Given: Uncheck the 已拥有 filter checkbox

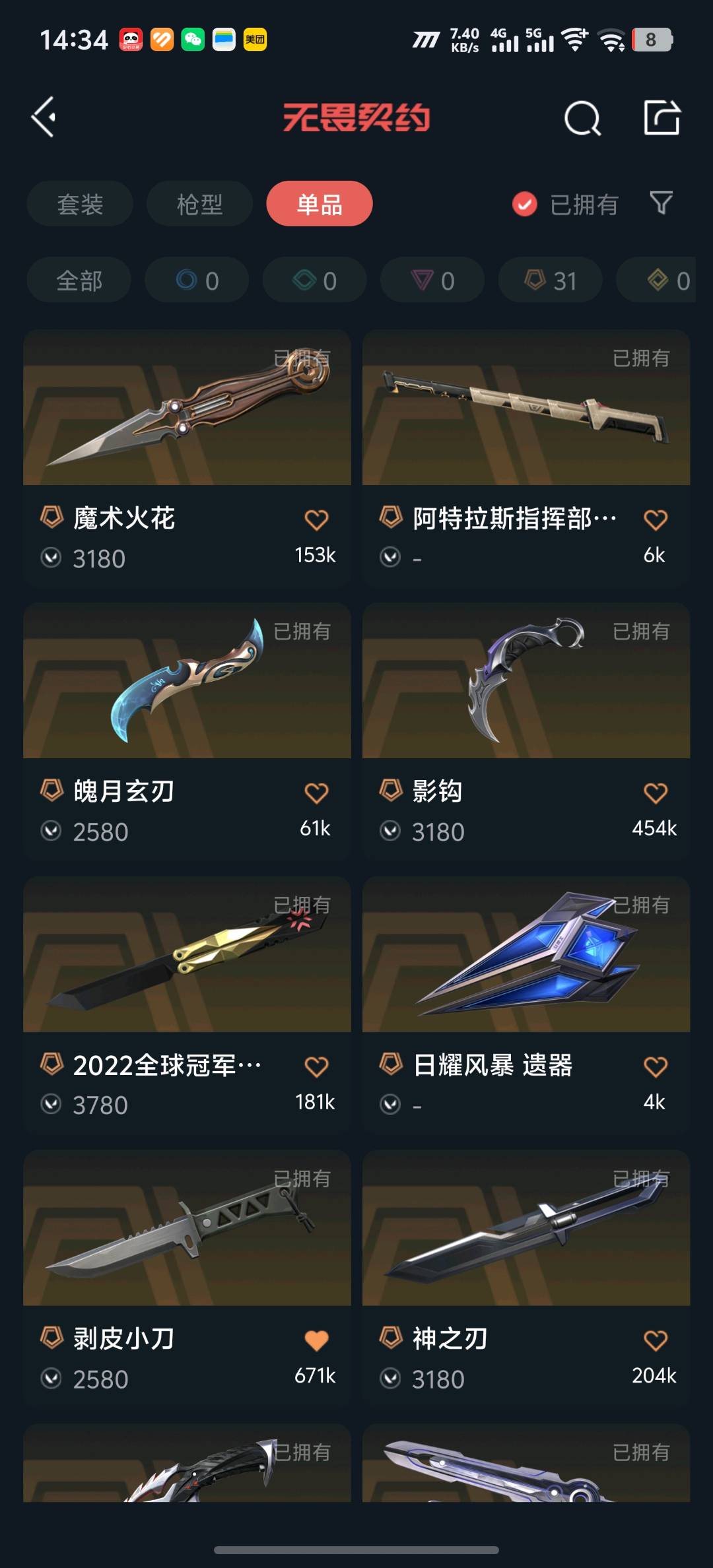Looking at the screenshot, I should pos(525,205).
